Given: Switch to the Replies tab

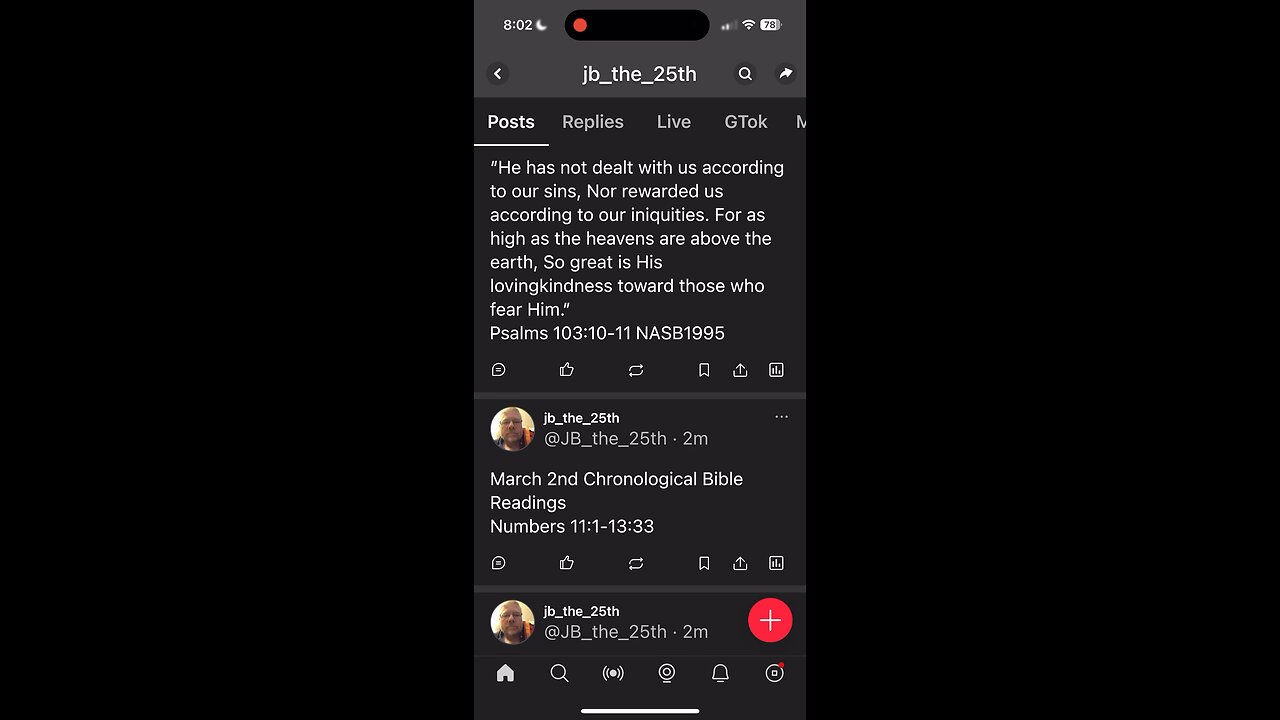Looking at the screenshot, I should click(592, 122).
